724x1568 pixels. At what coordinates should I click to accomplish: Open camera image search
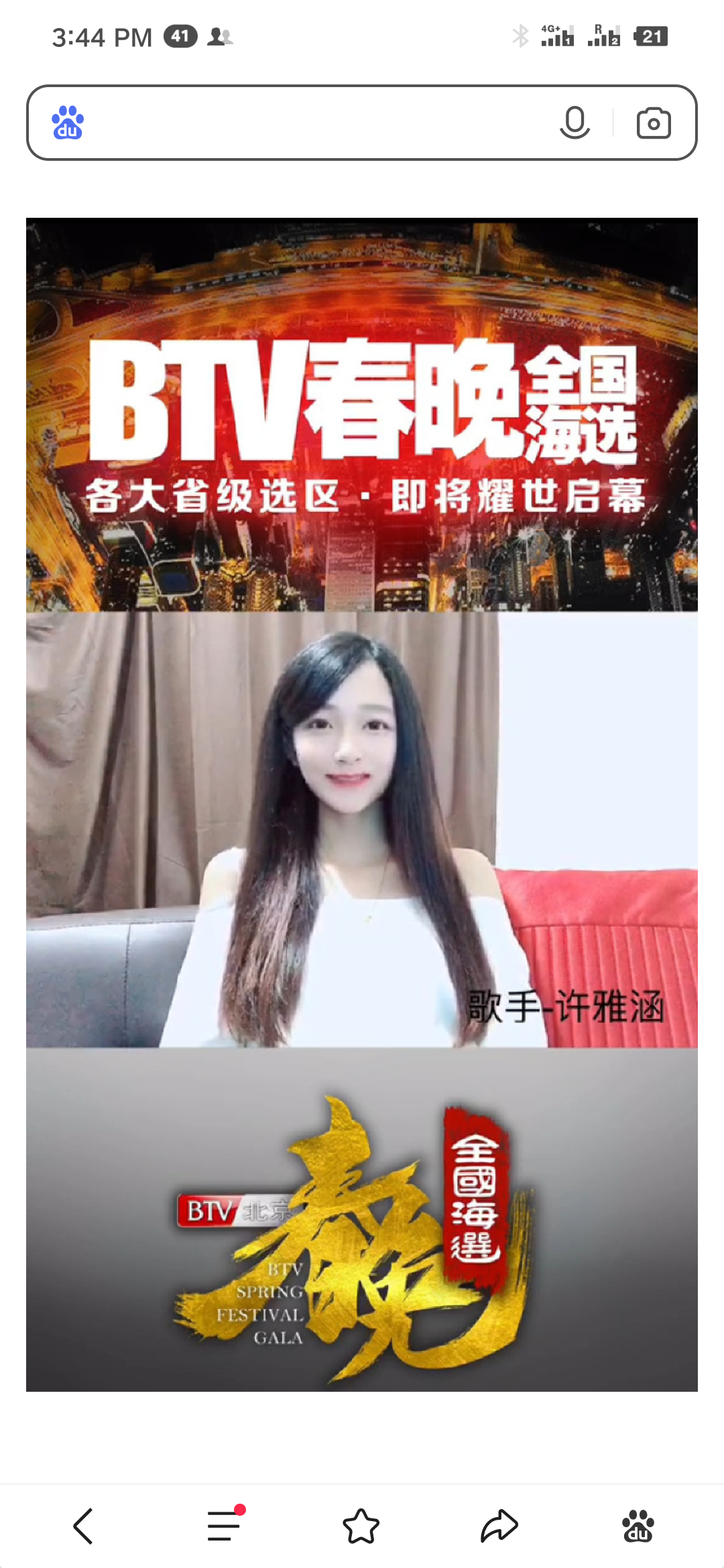(x=653, y=123)
